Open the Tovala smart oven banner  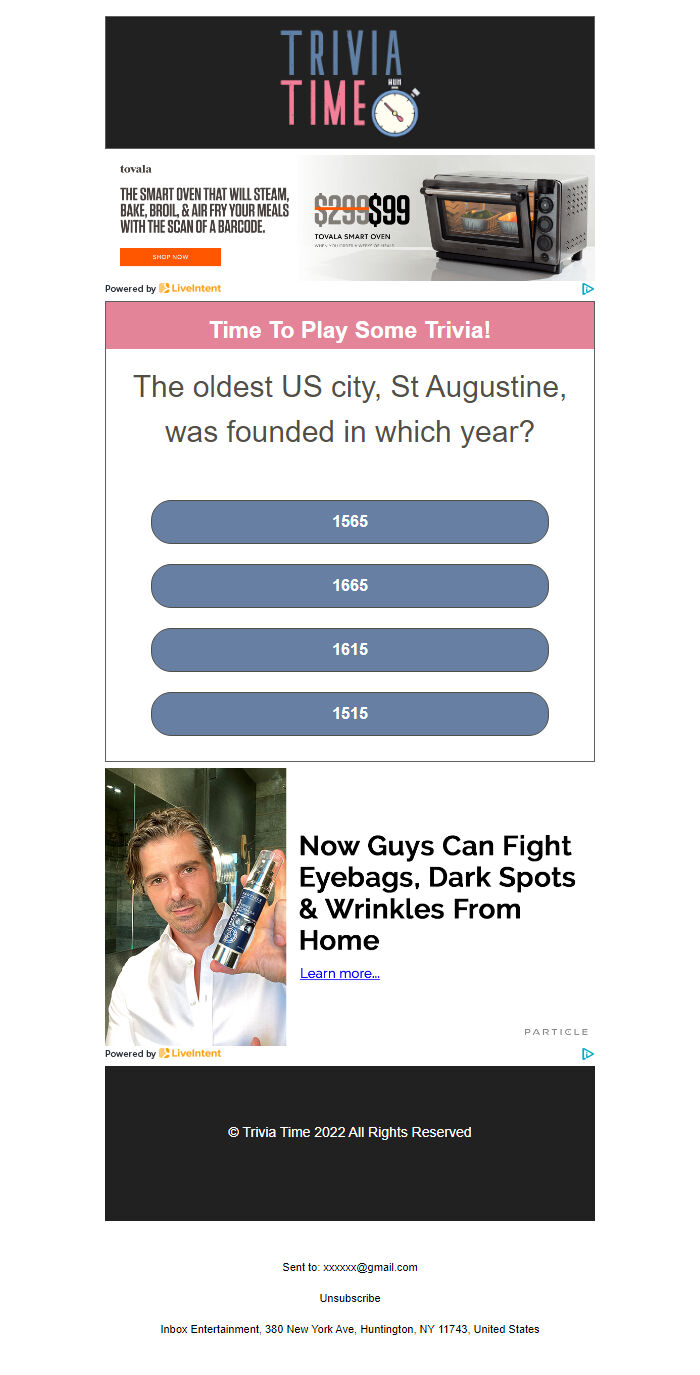coord(445,217)
